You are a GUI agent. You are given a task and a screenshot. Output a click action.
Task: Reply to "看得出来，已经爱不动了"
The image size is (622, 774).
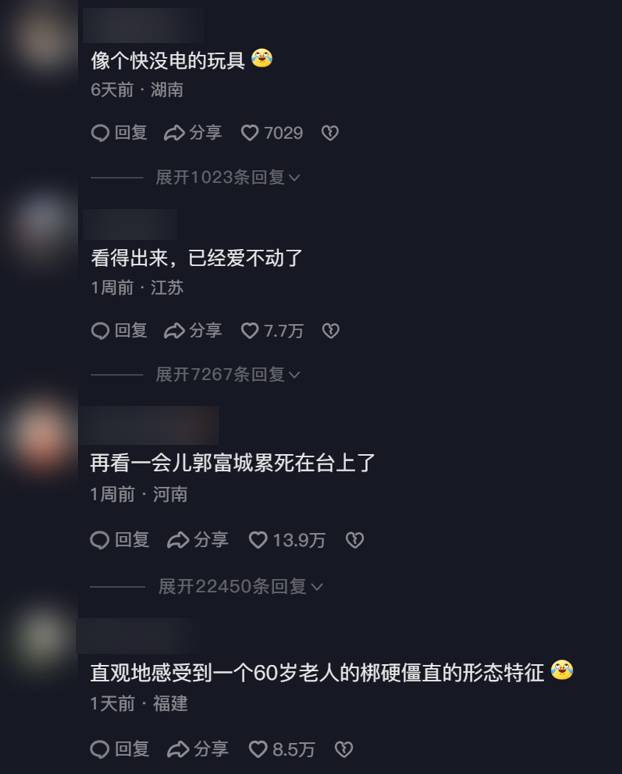119,331
